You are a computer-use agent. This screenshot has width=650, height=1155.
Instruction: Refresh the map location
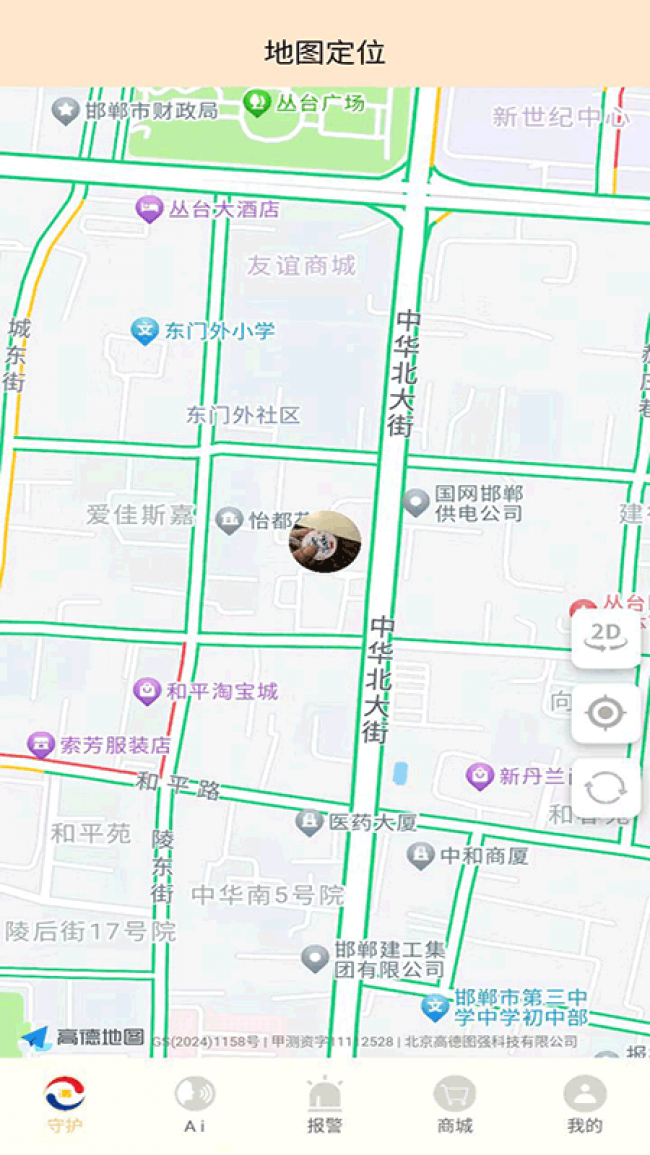(606, 788)
